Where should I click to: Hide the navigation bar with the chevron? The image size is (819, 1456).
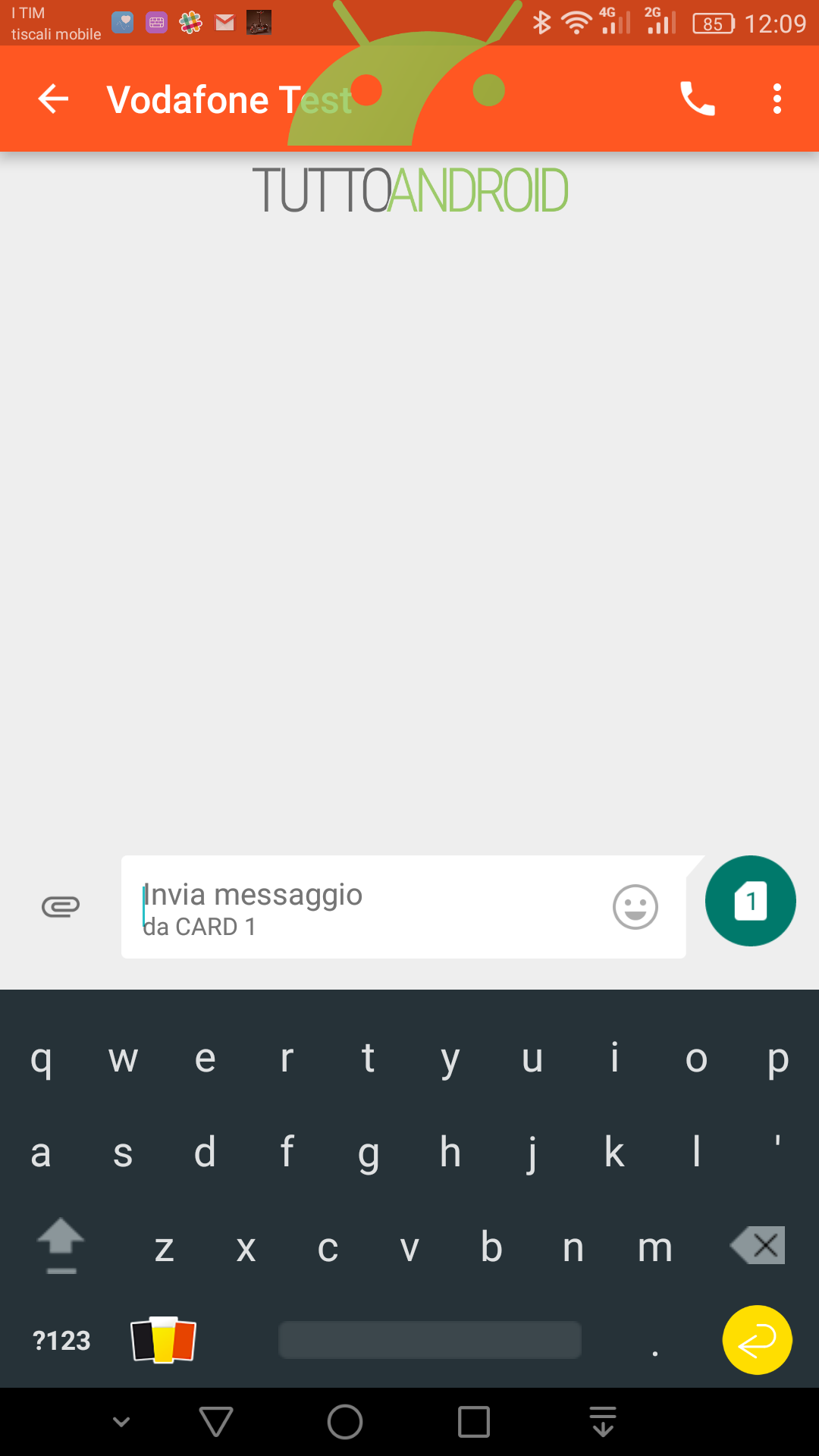point(121,1422)
